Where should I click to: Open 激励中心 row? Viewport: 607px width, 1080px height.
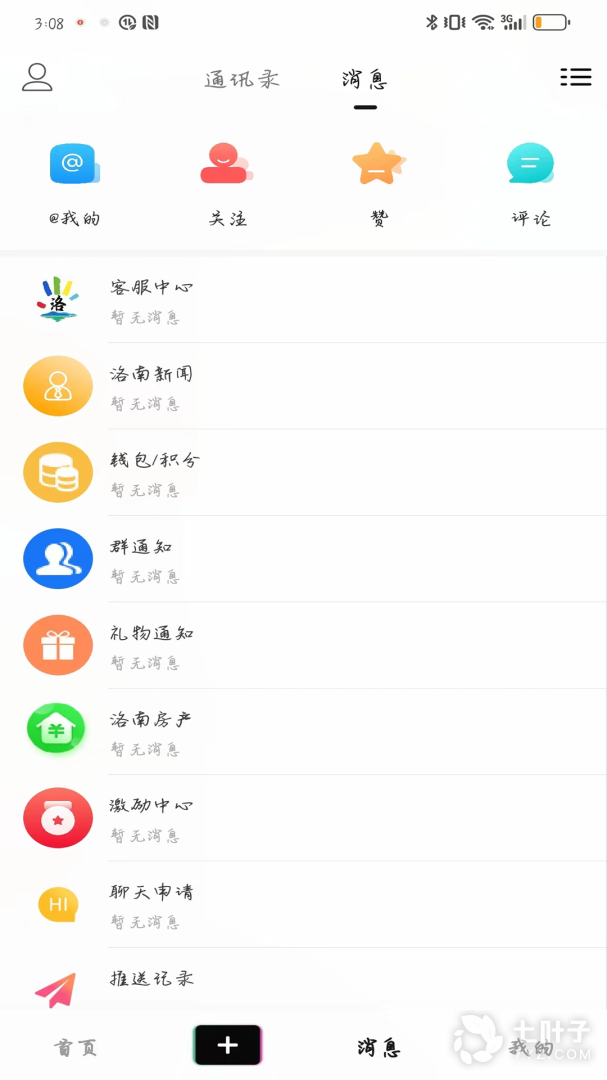303,818
